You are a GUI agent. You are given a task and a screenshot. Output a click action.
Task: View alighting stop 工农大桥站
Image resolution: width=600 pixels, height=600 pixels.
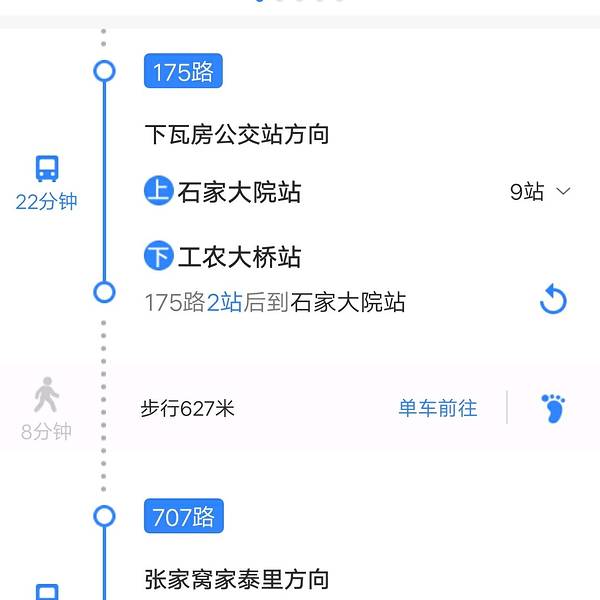[x=239, y=257]
